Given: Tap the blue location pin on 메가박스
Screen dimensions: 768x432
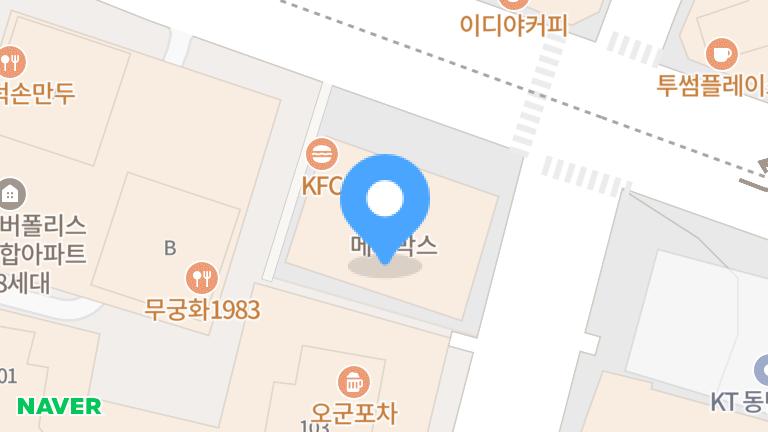Looking at the screenshot, I should point(385,202).
